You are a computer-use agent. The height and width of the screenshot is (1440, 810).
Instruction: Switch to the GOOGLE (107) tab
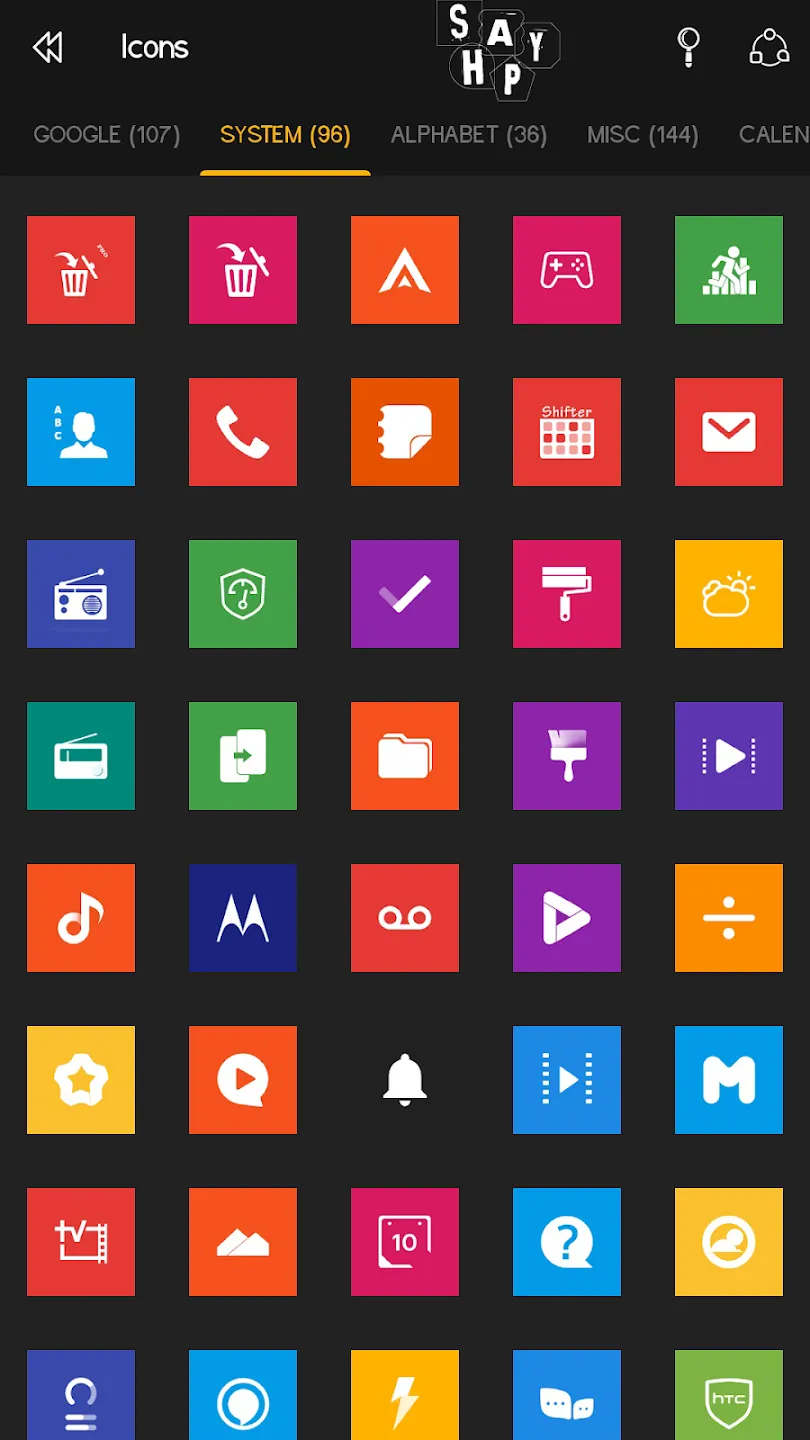[107, 135]
